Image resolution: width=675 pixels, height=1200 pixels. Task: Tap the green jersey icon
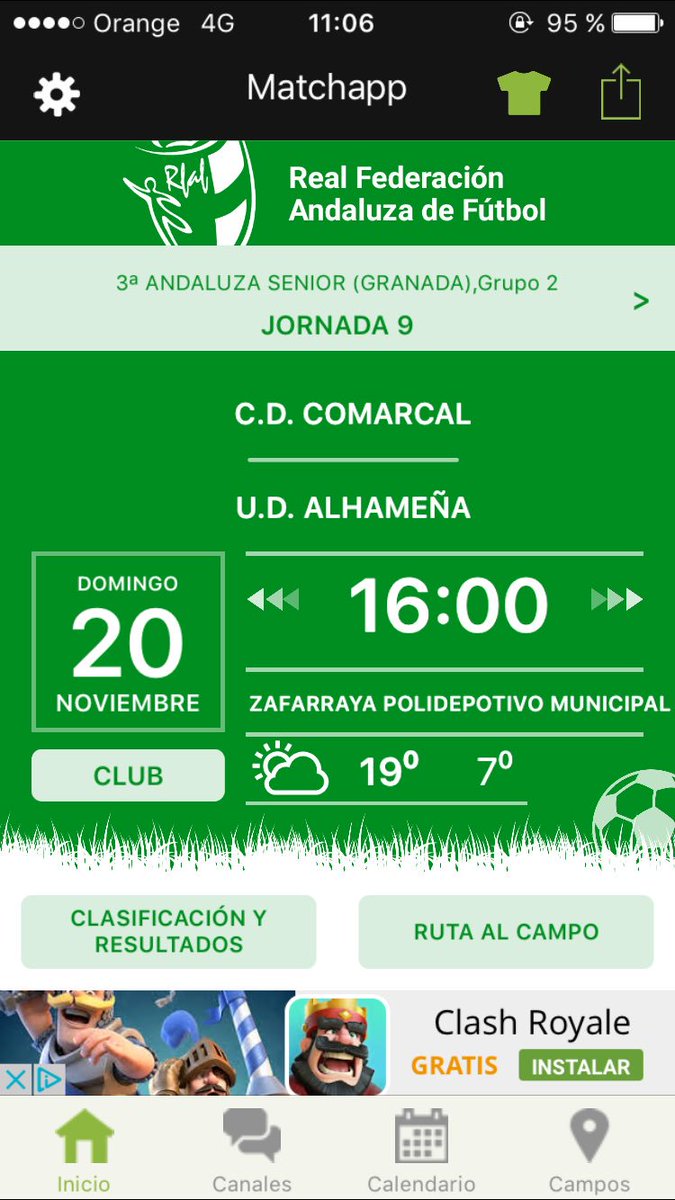[x=524, y=93]
